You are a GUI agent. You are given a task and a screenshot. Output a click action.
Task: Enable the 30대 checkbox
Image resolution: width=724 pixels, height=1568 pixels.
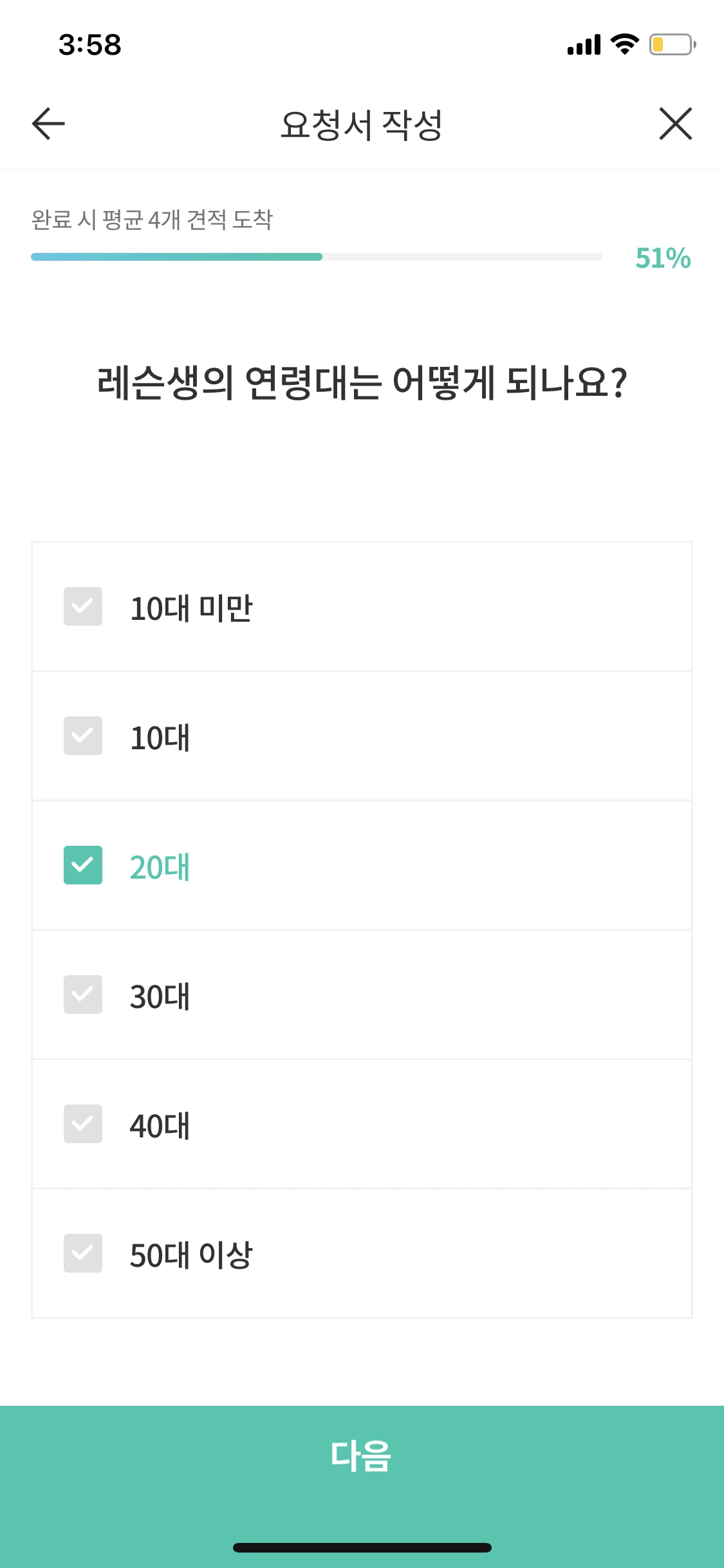[x=82, y=995]
